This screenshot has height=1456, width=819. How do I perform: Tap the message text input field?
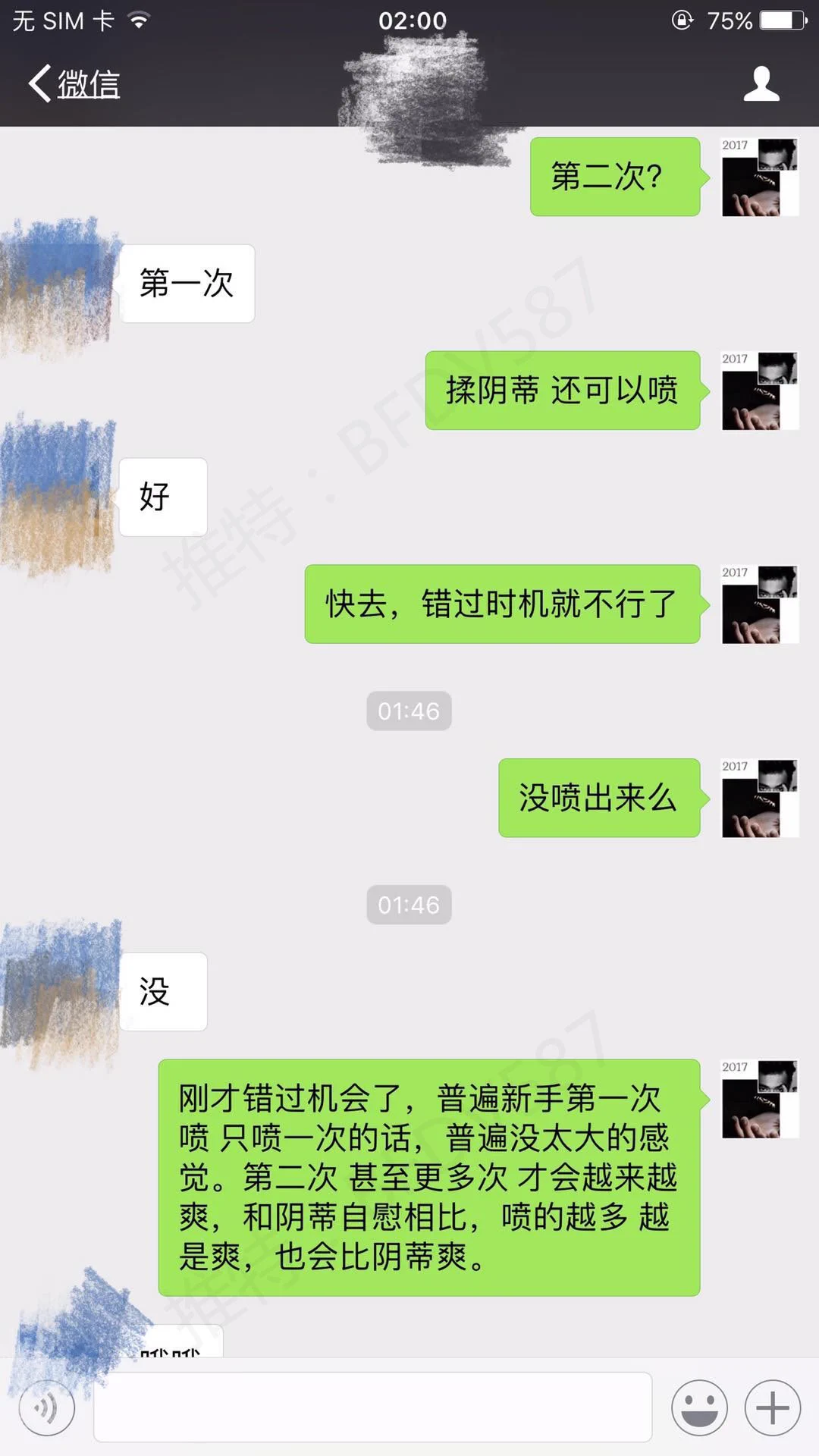(x=372, y=1407)
